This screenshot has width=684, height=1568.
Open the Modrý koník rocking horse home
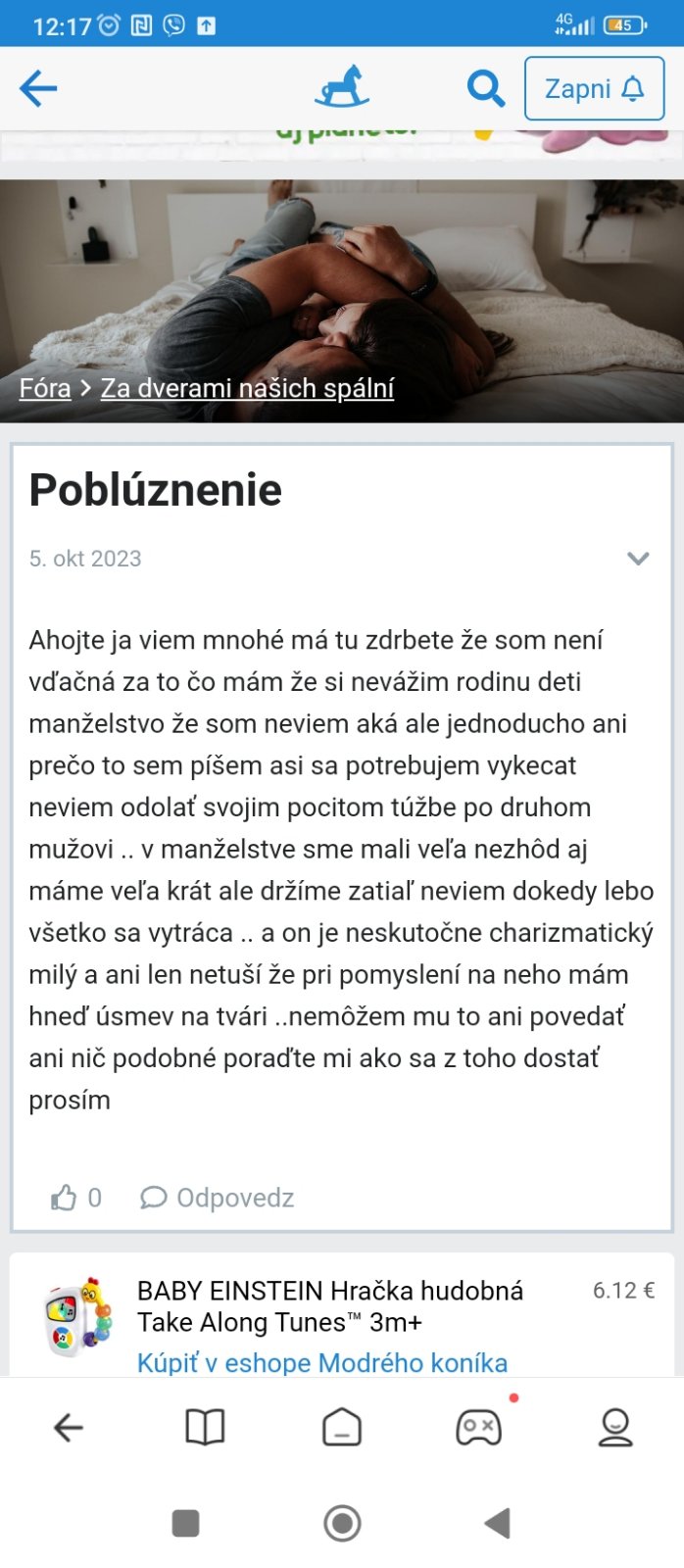[342, 87]
